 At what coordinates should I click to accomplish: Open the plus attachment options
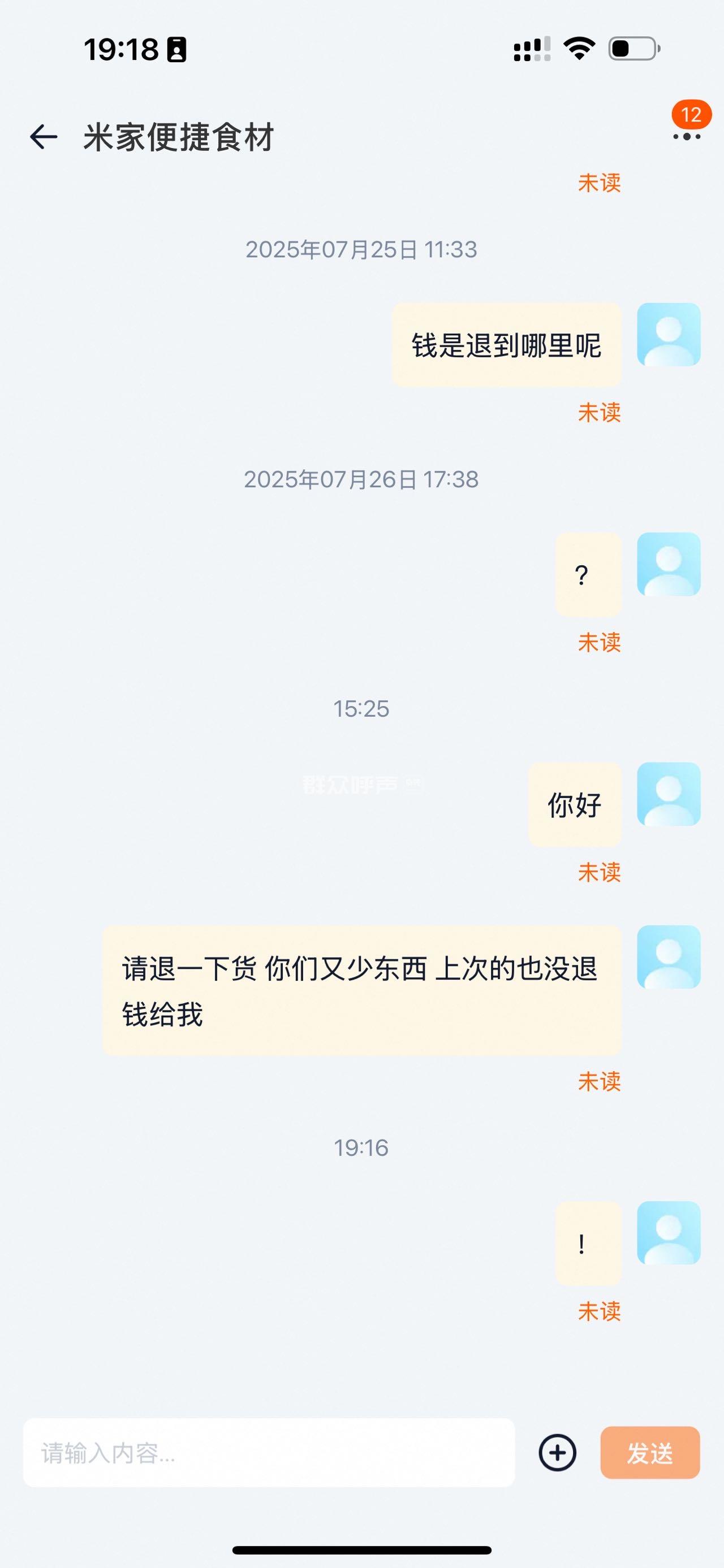[x=557, y=1453]
